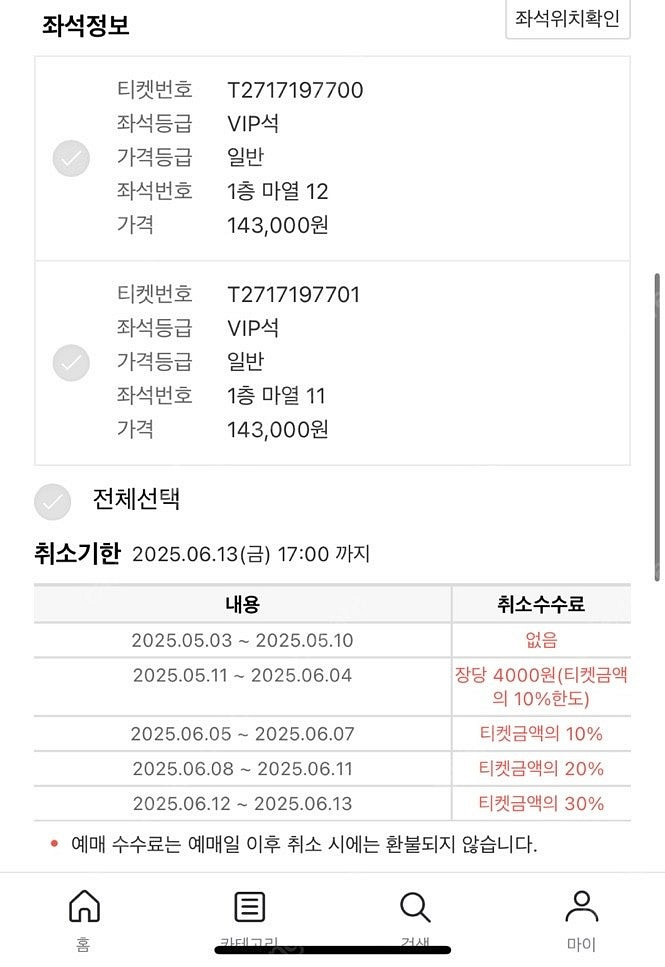Screen dimensions: 665x967
Task: Check the 전체선택 checkbox
Action: click(52, 501)
